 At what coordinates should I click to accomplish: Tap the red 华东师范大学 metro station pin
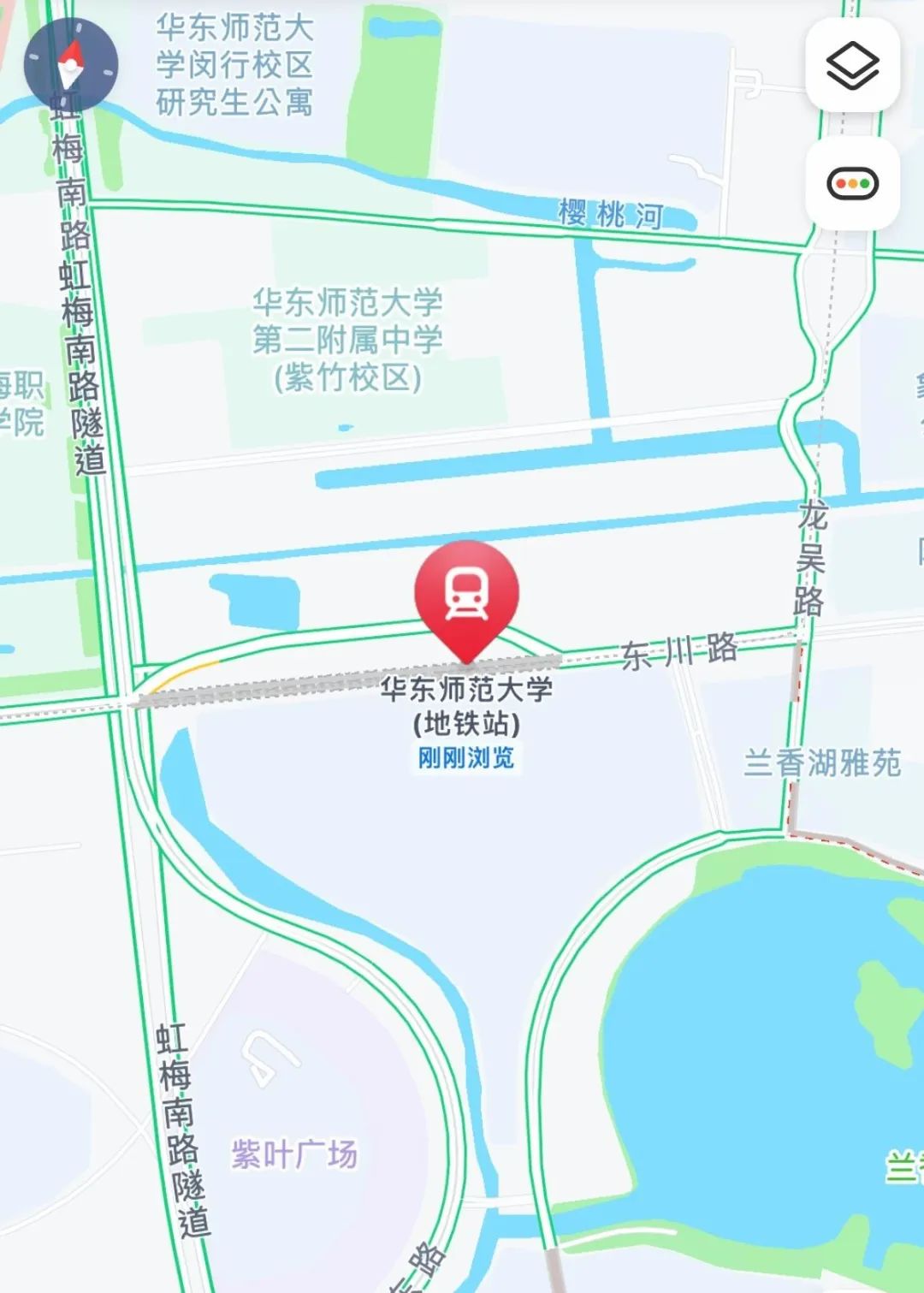466,596
